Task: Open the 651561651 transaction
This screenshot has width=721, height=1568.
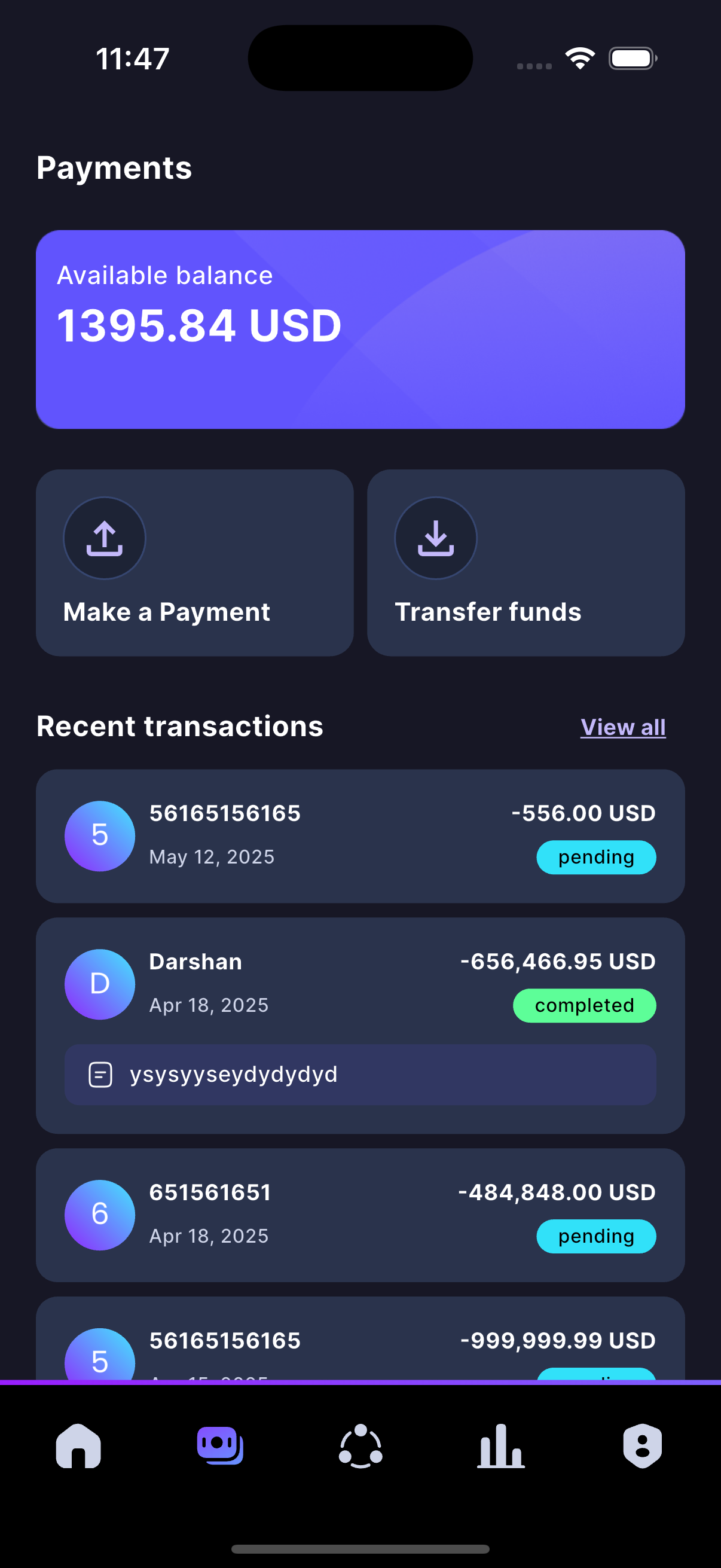Action: tap(359, 1215)
